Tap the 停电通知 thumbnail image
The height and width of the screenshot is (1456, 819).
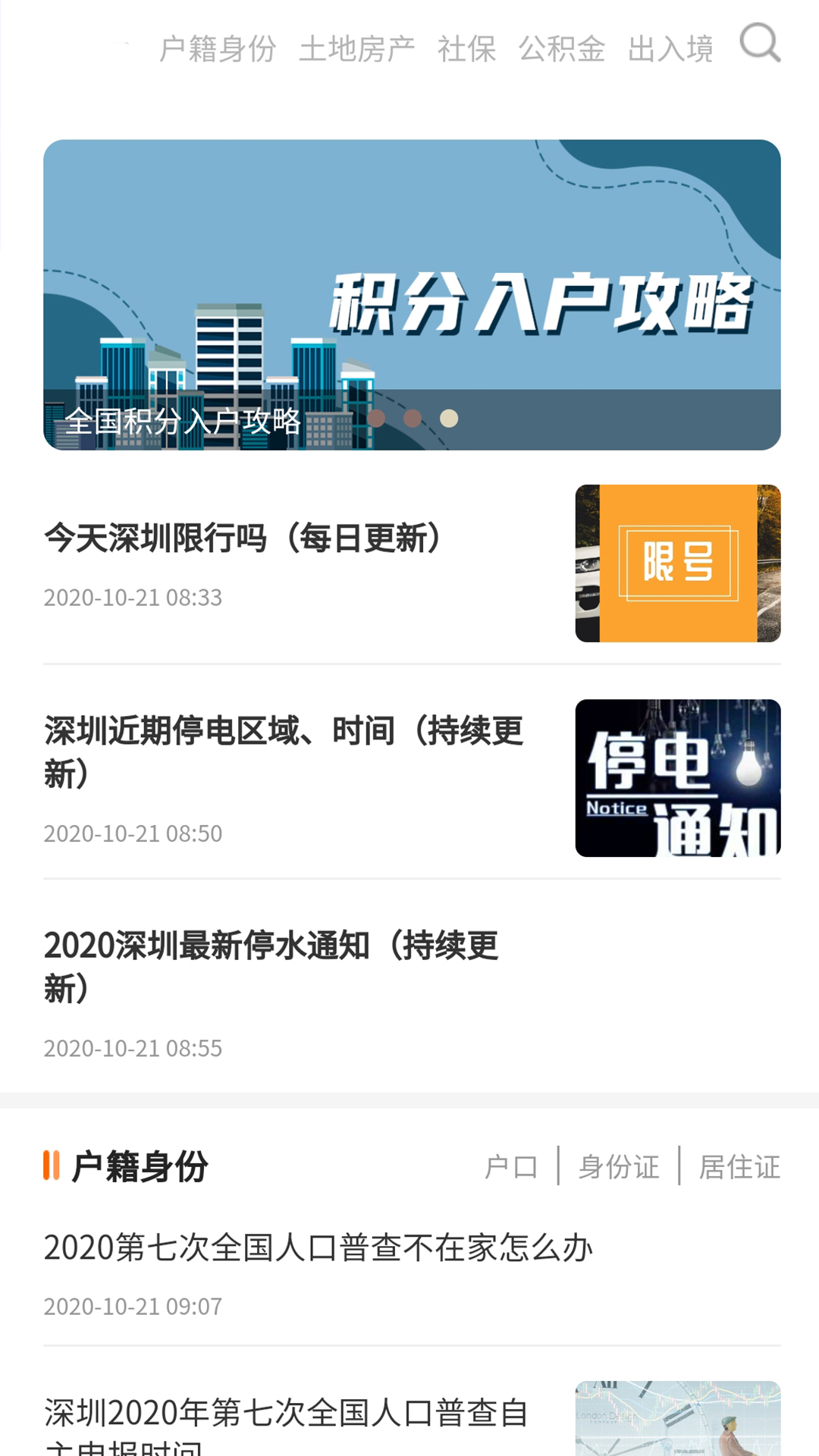click(x=677, y=777)
